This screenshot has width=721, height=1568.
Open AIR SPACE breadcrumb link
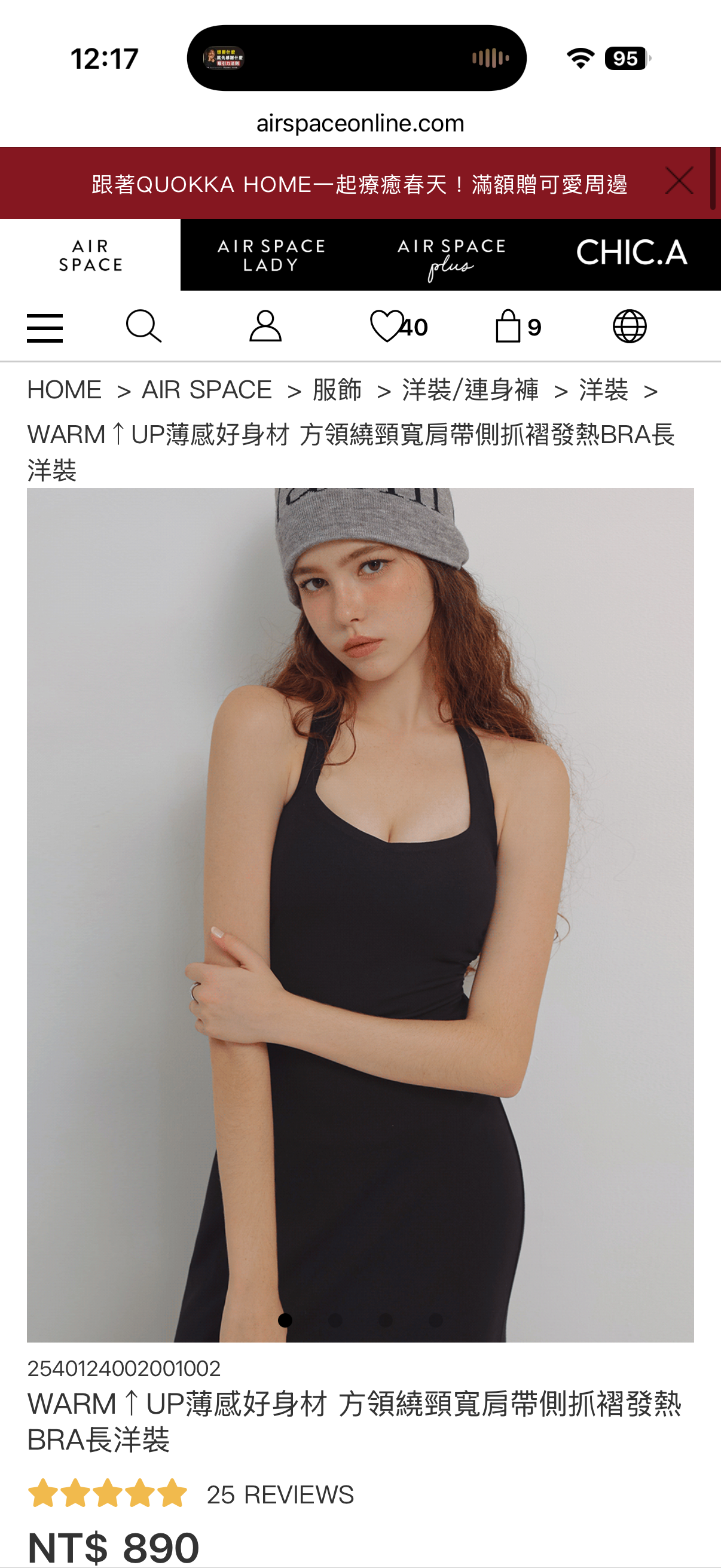(207, 390)
